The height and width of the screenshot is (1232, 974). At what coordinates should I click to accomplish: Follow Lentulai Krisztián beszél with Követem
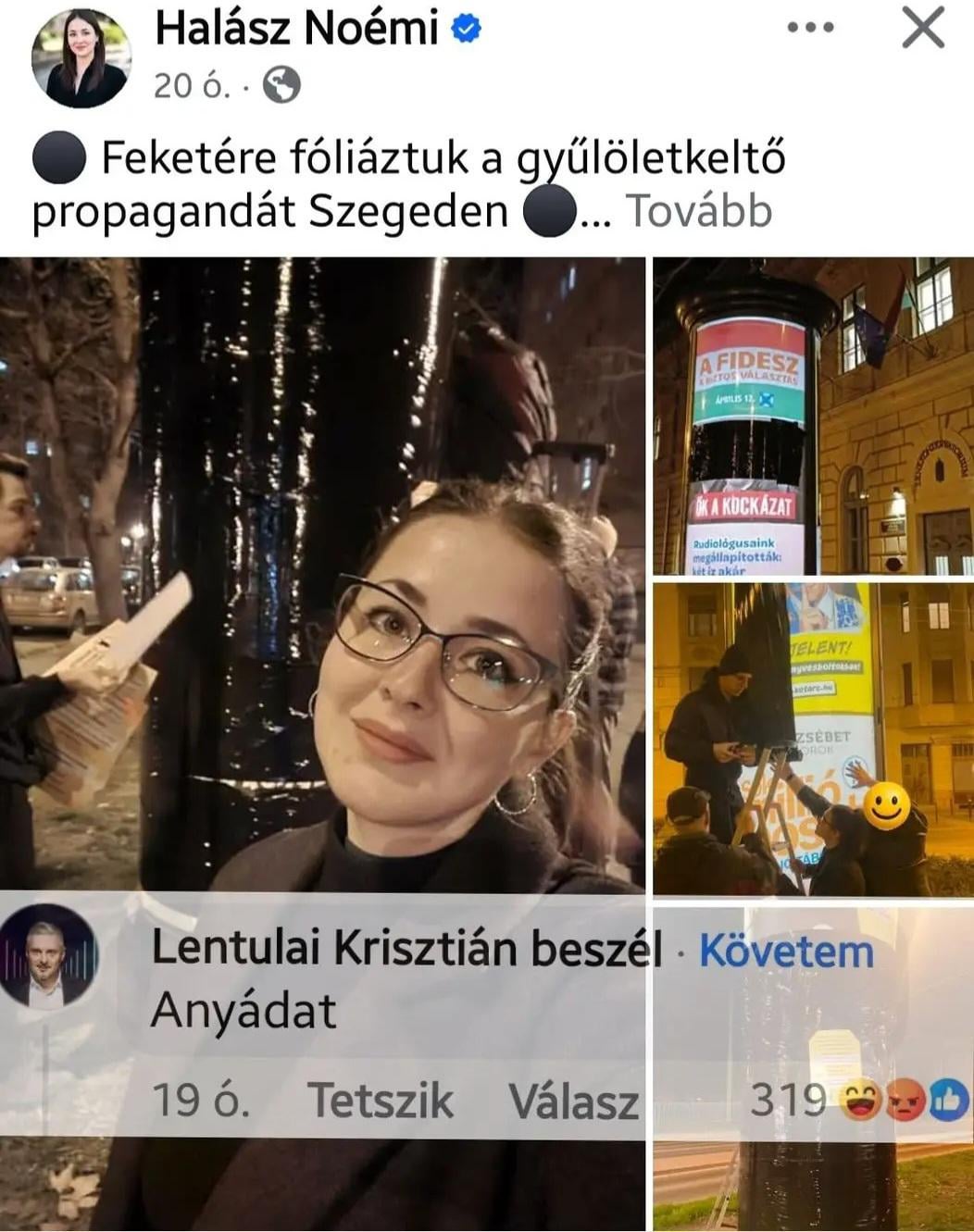[786, 951]
